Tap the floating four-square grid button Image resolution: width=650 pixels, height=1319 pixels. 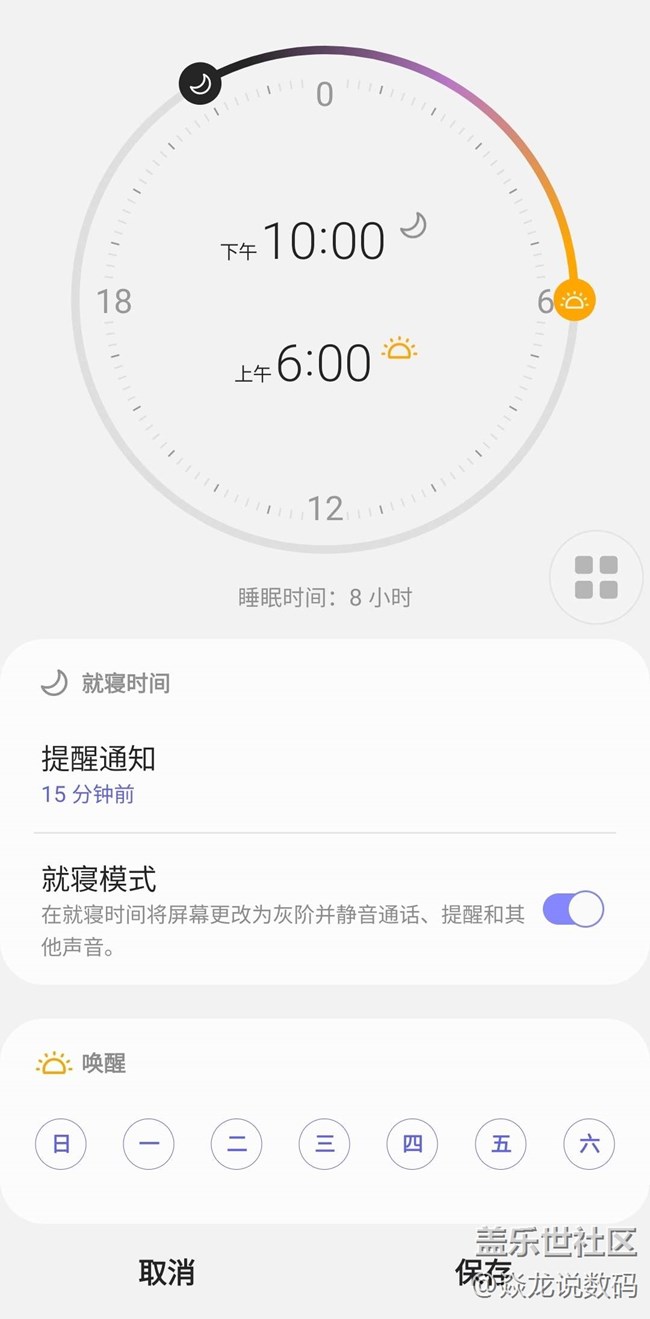click(596, 577)
